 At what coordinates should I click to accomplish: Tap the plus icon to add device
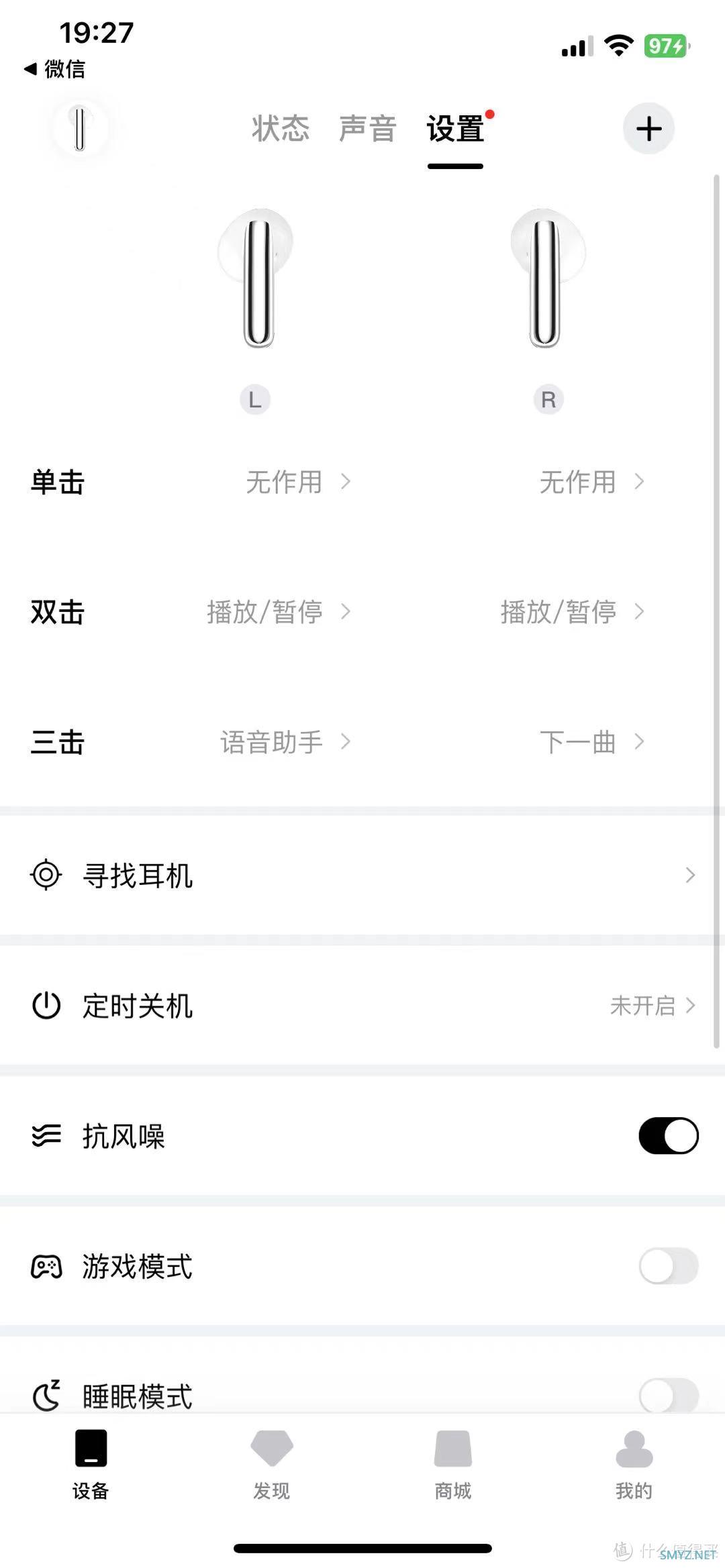(648, 128)
